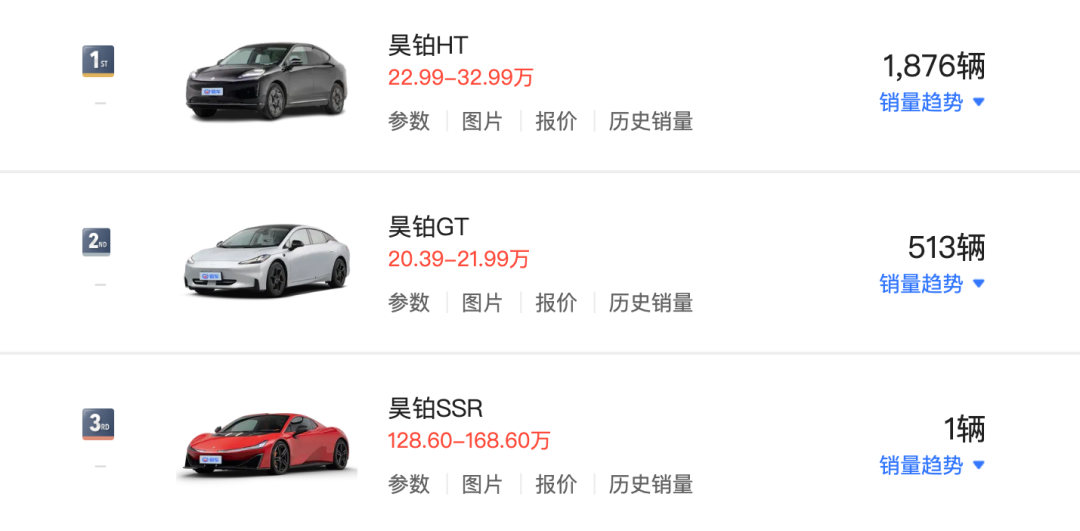
Task: Open the 昊铂GT car image
Action: pos(266,261)
